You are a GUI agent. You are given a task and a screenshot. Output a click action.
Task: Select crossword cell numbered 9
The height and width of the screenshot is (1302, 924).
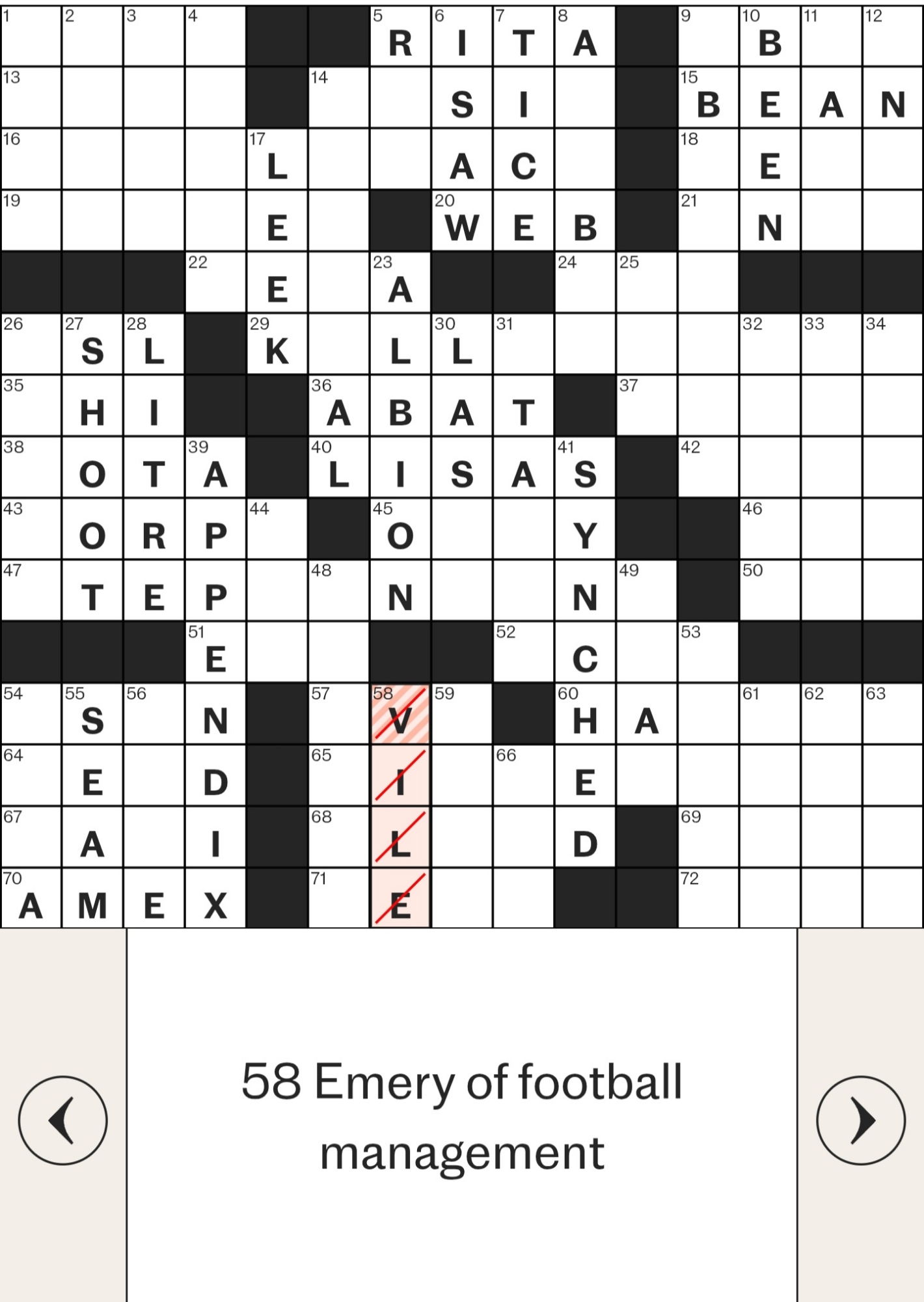click(708, 36)
